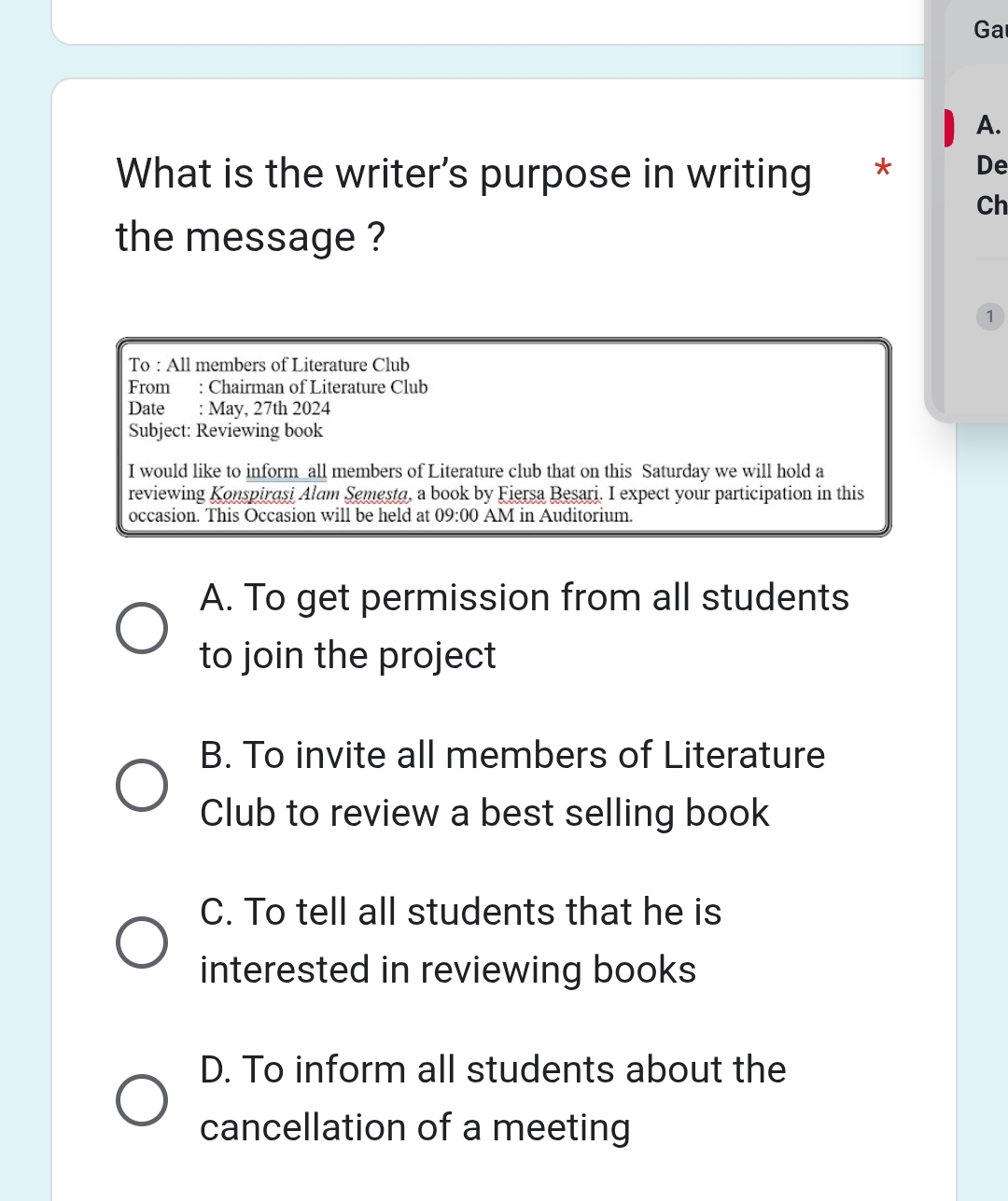Choose answer B about inviting Literature Club members

click(x=142, y=785)
